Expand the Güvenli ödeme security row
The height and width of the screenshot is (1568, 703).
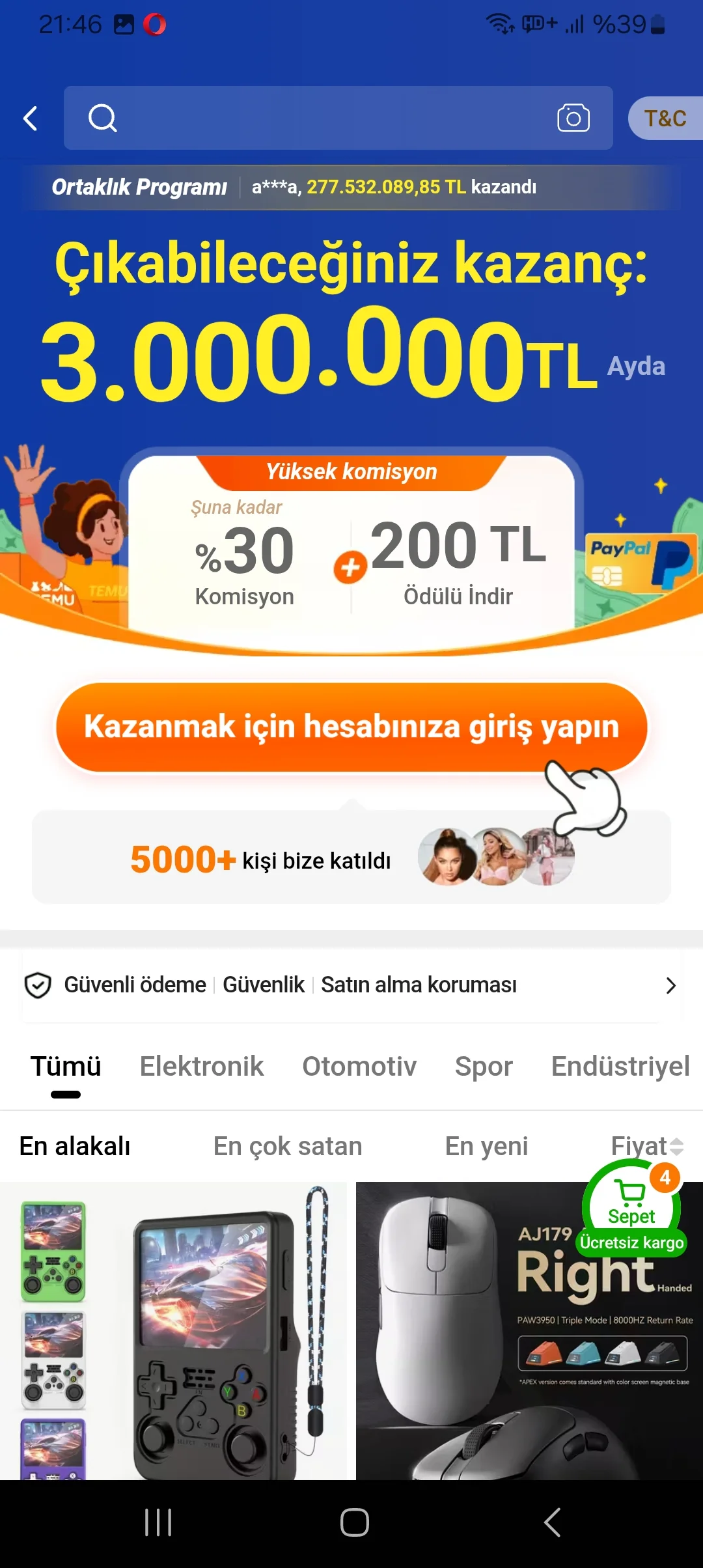coord(670,985)
